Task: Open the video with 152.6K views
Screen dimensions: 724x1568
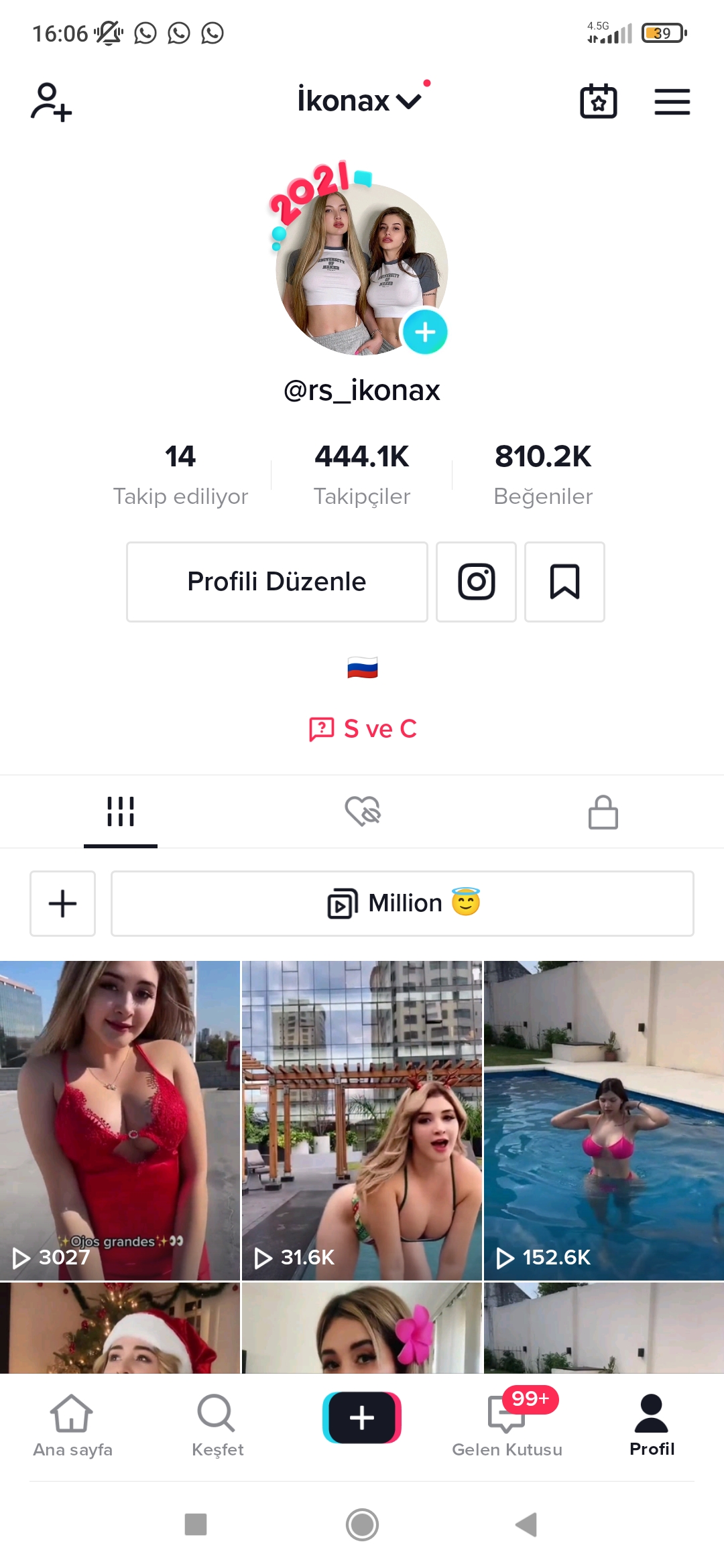Action: (604, 1120)
